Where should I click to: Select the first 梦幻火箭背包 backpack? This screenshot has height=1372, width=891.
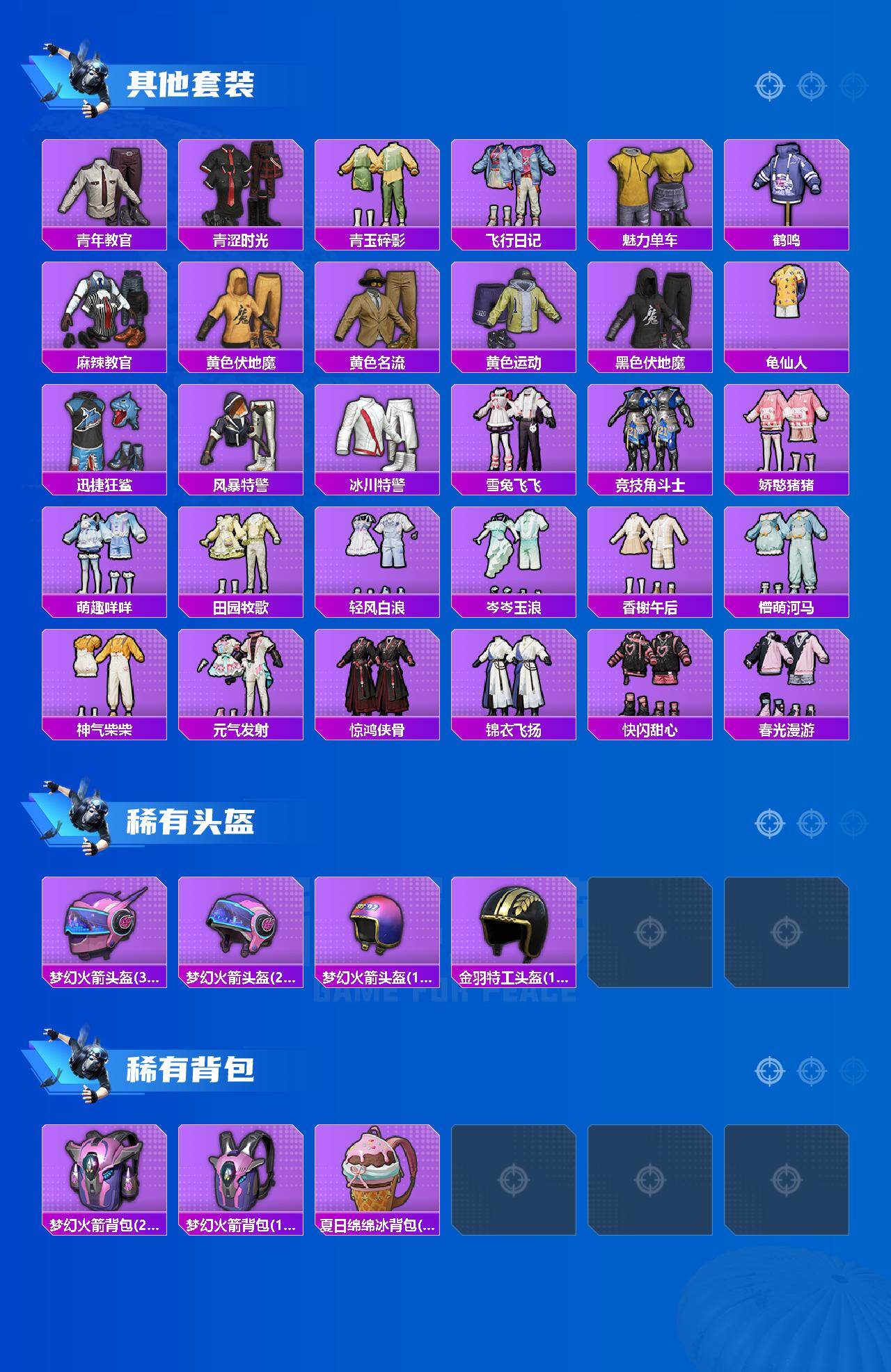pyautogui.click(x=102, y=1172)
